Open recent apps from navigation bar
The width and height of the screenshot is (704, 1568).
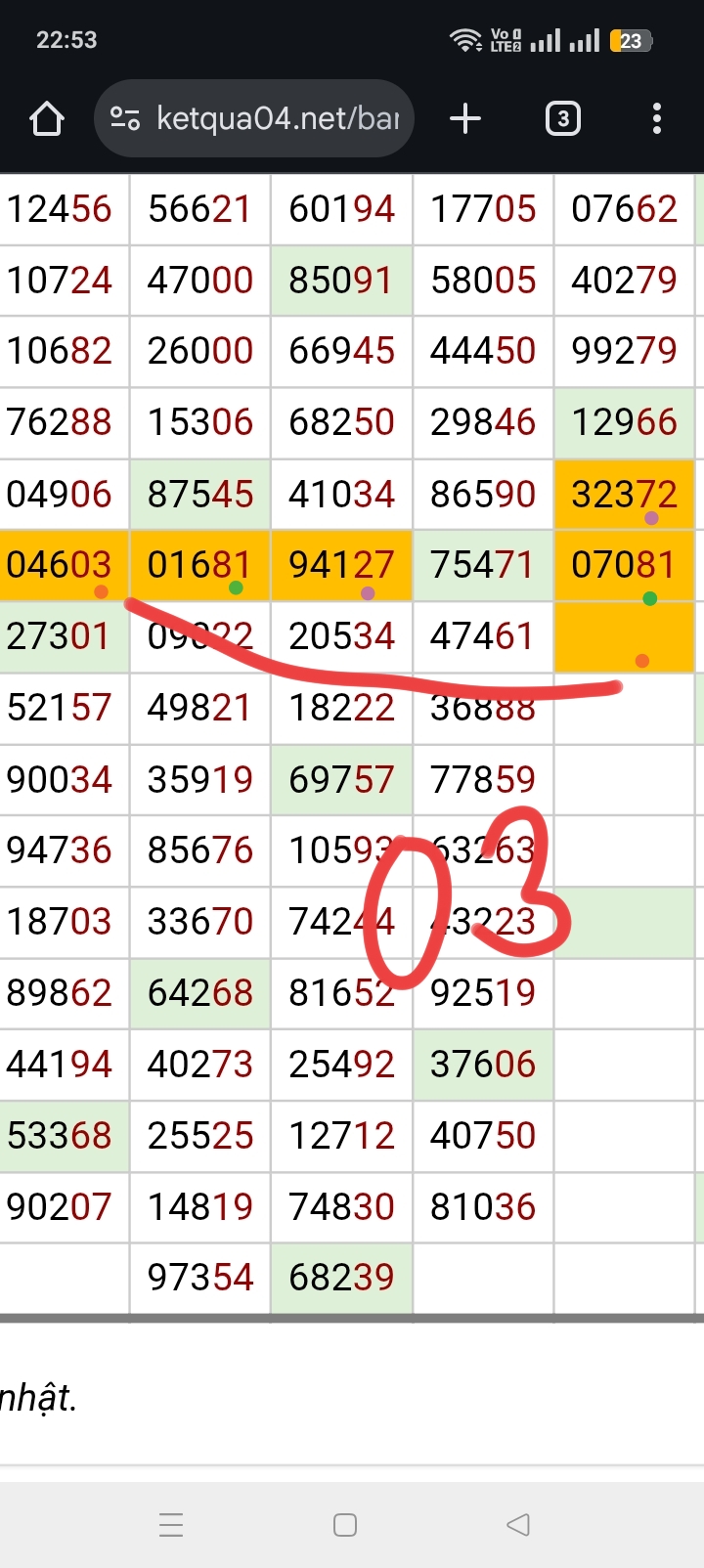(x=171, y=1524)
